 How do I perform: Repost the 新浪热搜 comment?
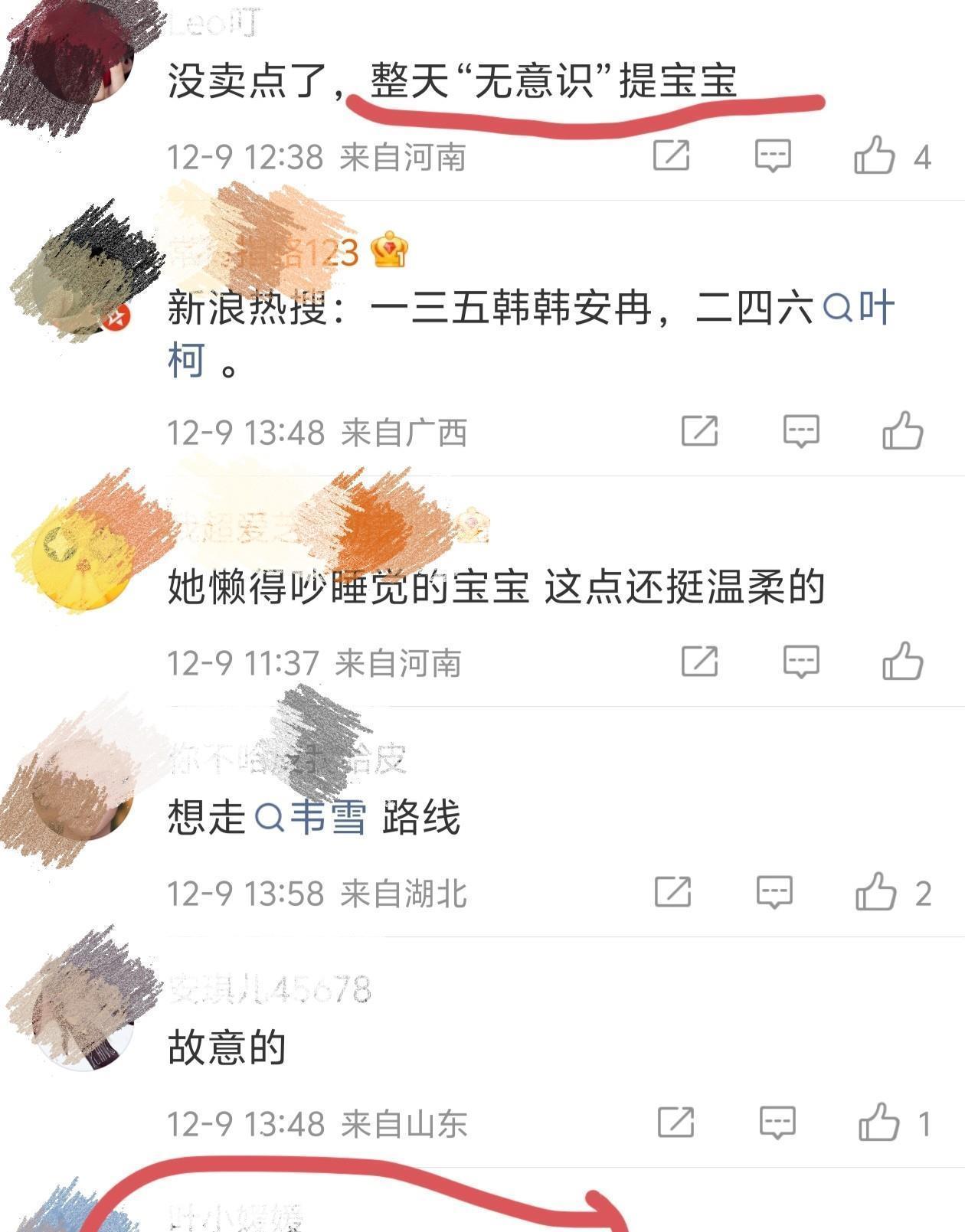(699, 431)
